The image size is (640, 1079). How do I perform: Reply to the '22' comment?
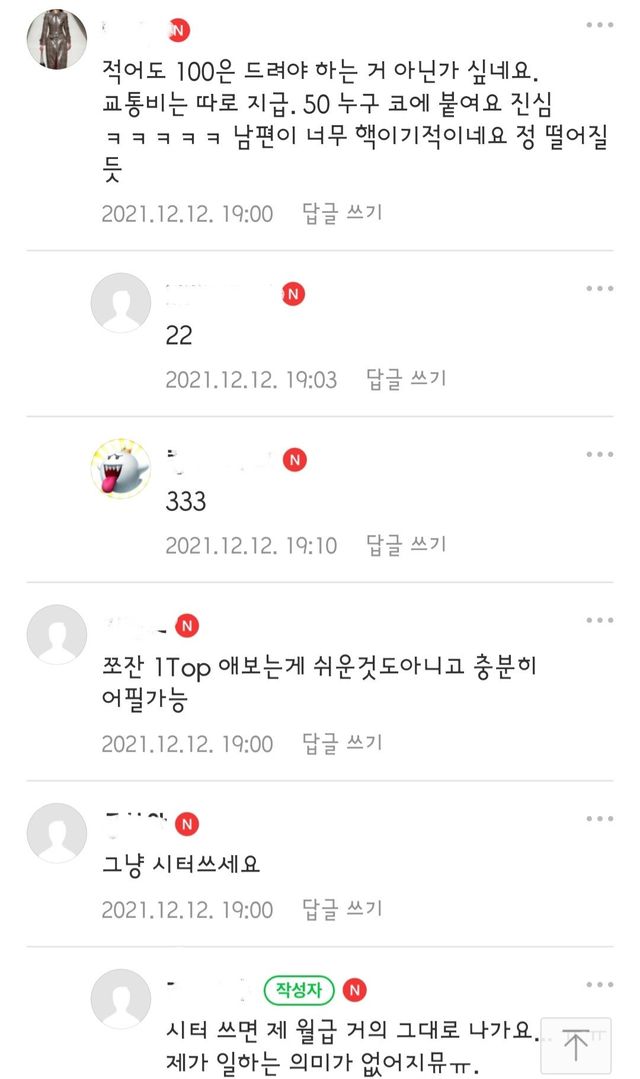tap(406, 379)
